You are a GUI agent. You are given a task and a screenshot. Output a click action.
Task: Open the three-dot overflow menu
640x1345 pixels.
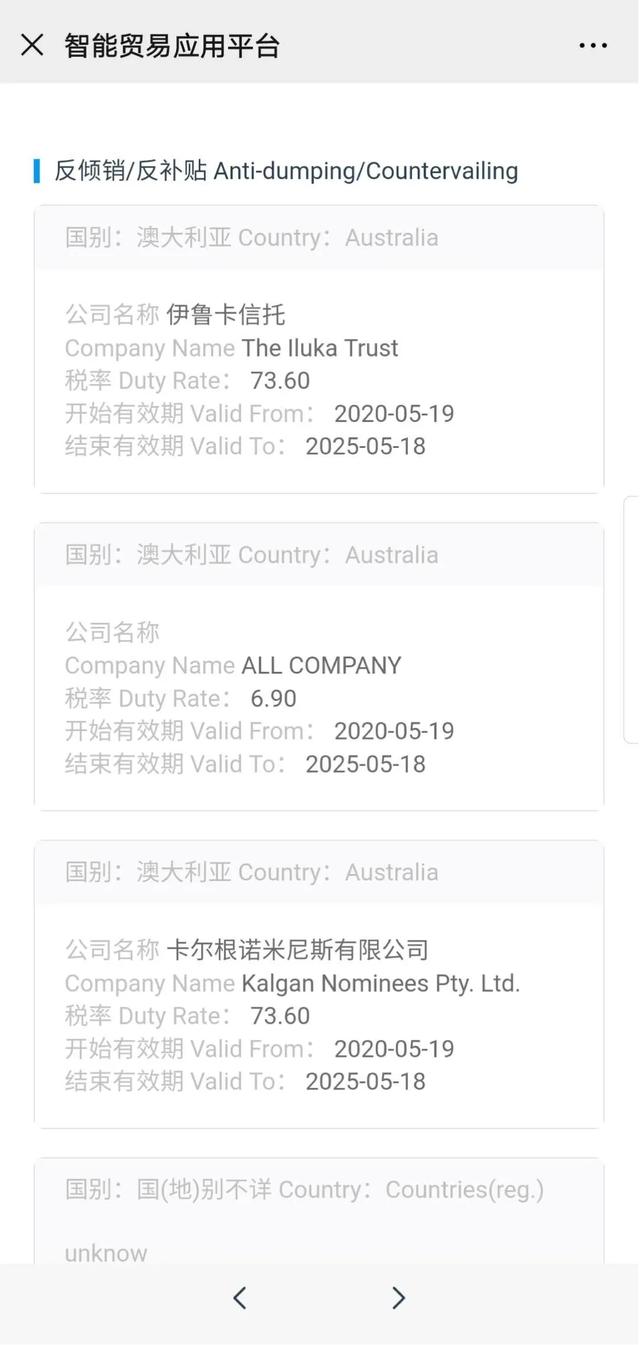click(x=593, y=46)
